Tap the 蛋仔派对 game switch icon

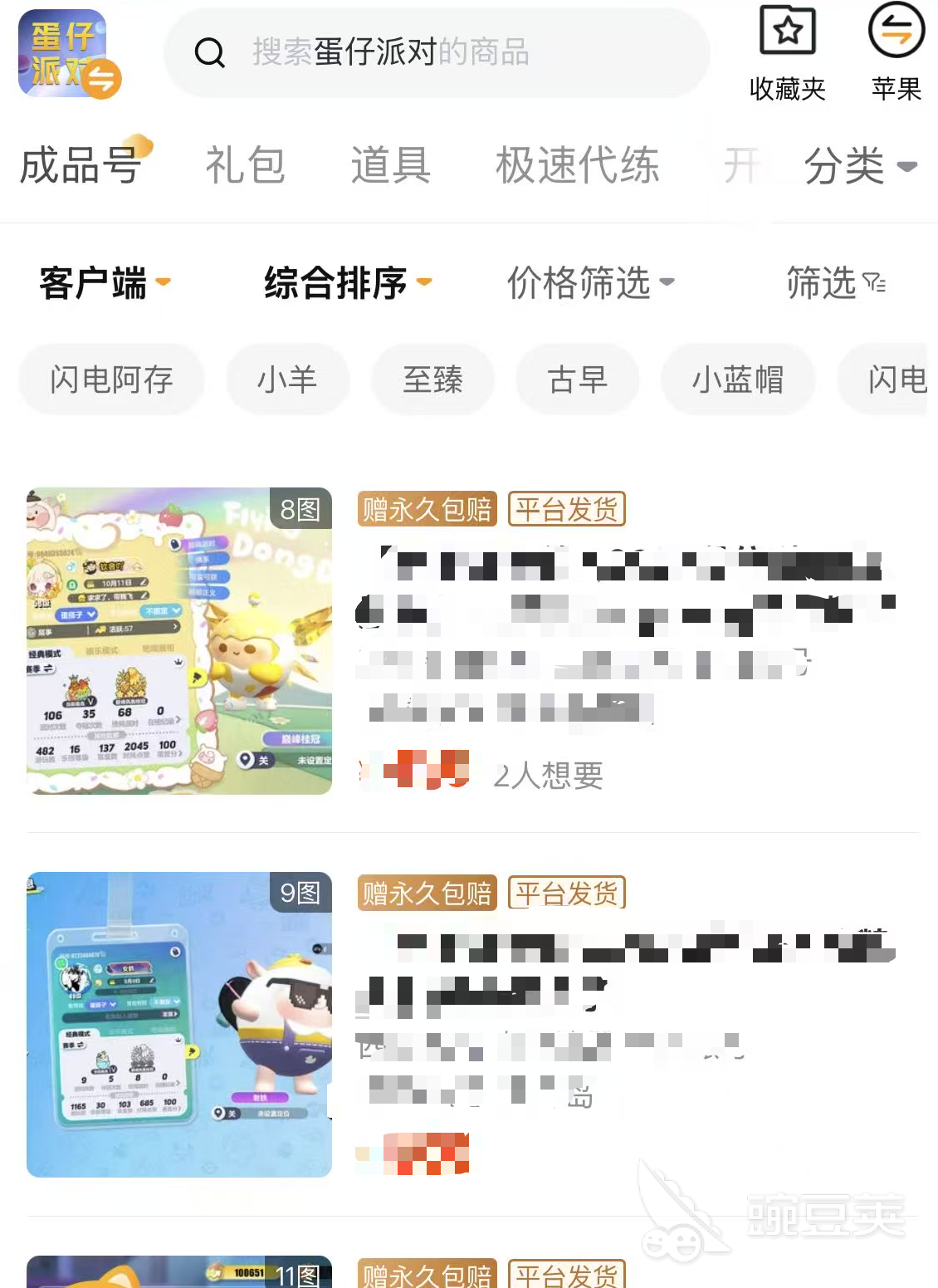click(x=70, y=55)
